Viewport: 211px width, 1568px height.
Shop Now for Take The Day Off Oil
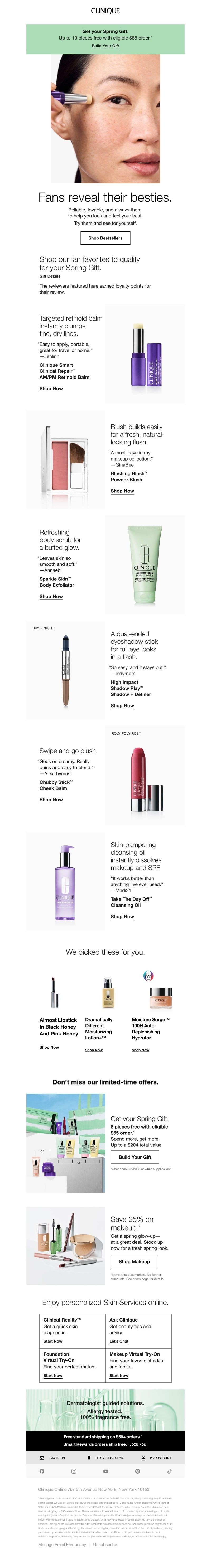pos(122,916)
